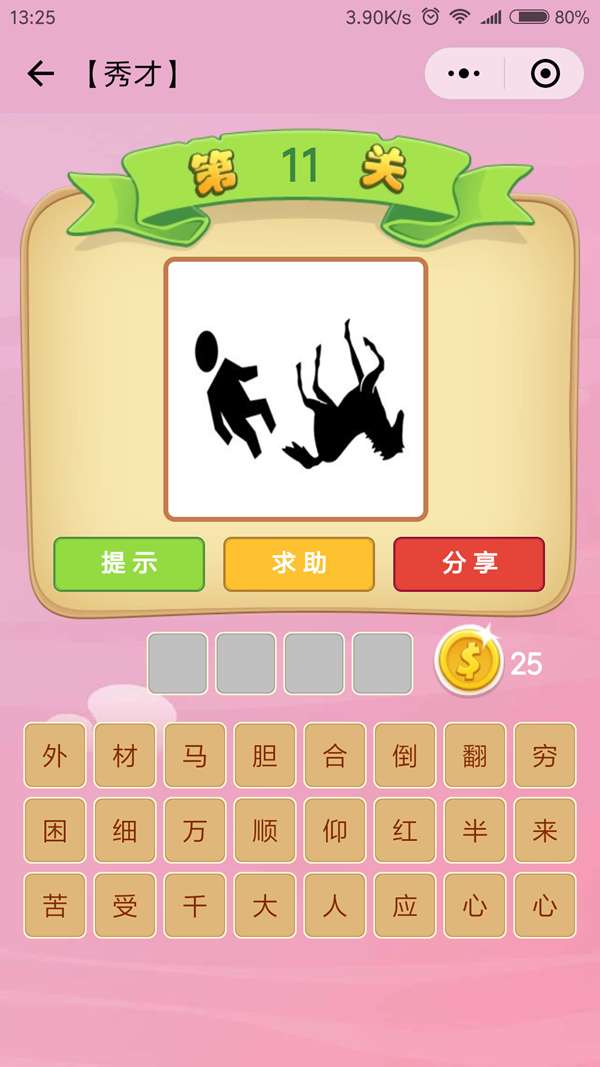Go back using the arrow icon
The image size is (600, 1067).
point(40,74)
